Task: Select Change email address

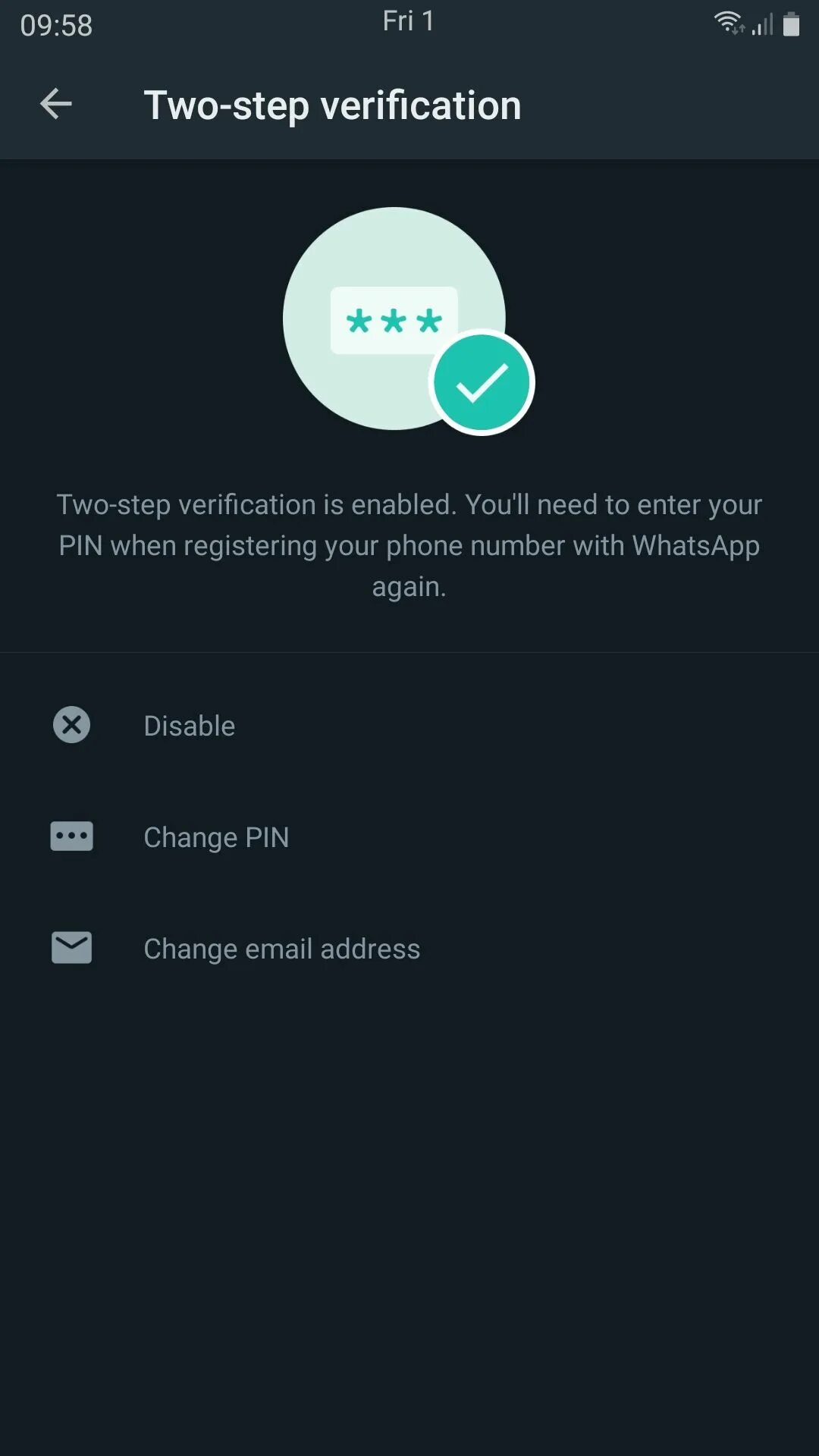Action: coord(281,949)
